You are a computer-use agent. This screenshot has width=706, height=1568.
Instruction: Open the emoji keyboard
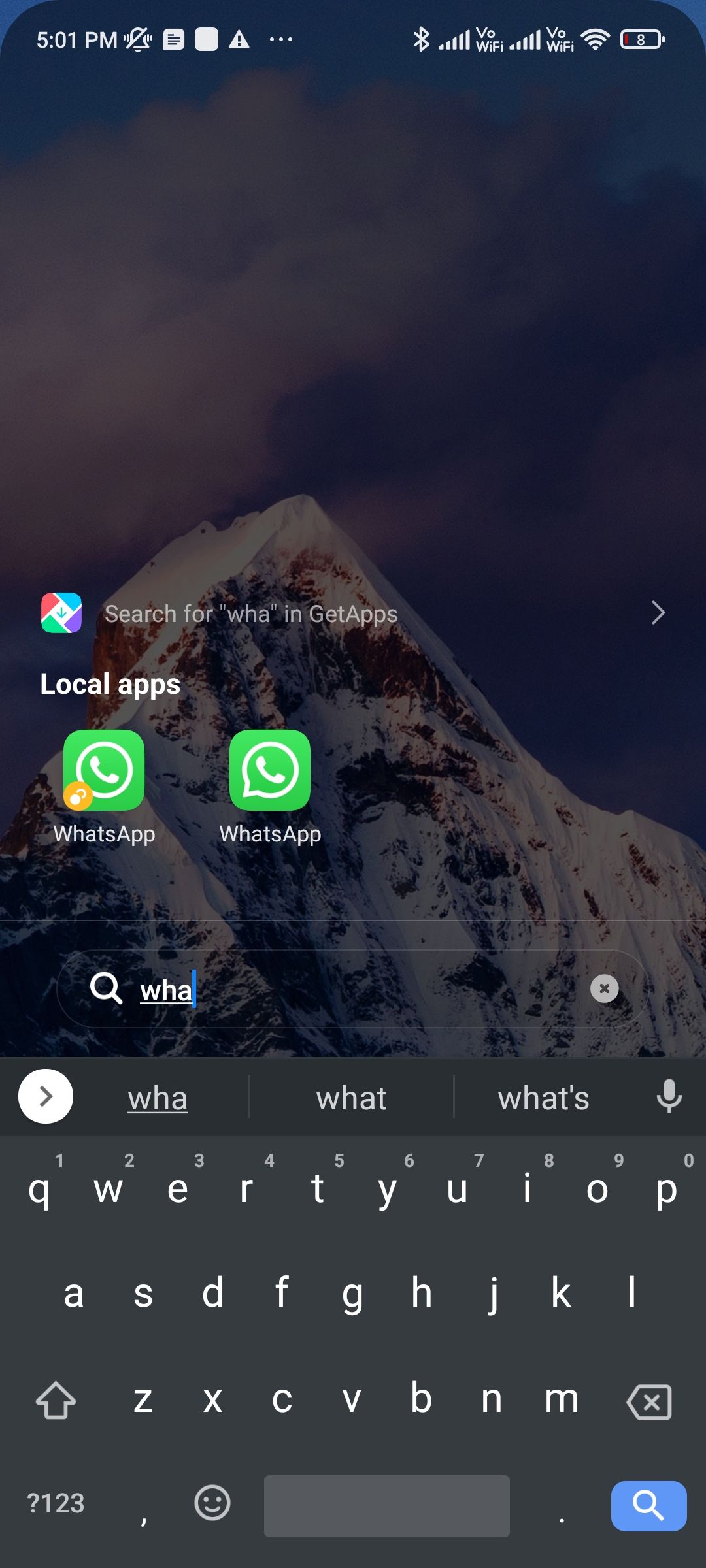212,1503
